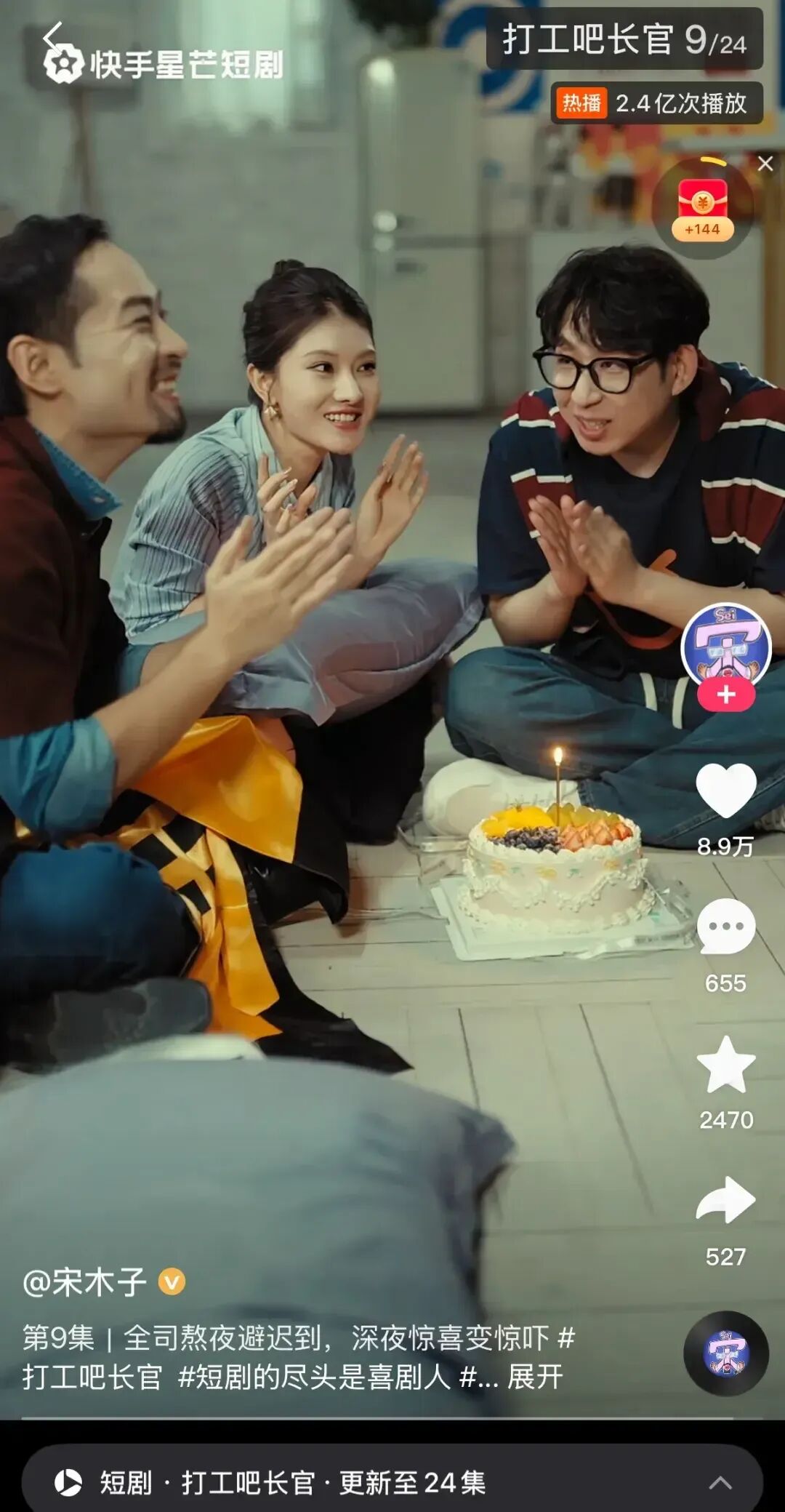Viewport: 785px width, 1512px height.
Task: Expand the description by tapping 展开
Action: coord(535,1377)
